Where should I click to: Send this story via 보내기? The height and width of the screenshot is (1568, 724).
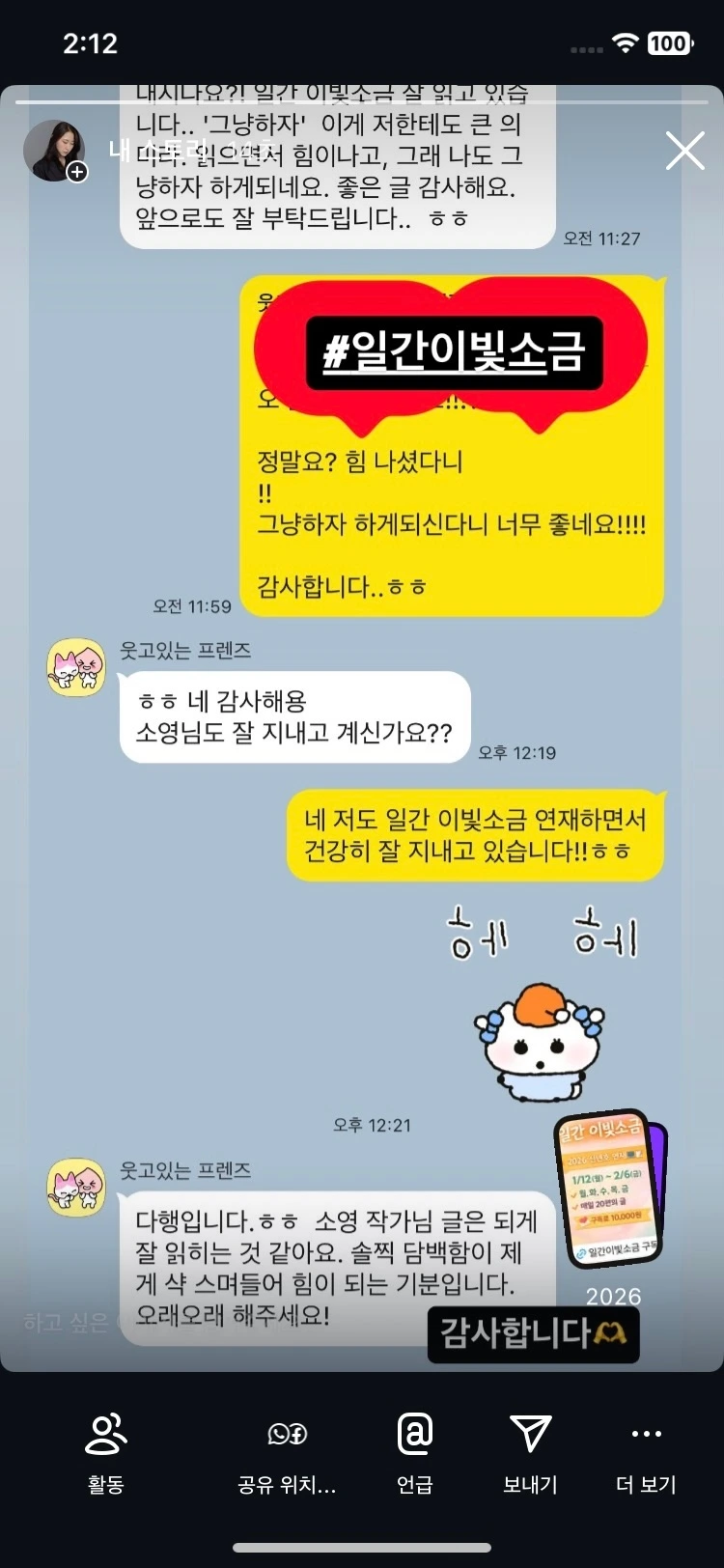click(x=530, y=1453)
